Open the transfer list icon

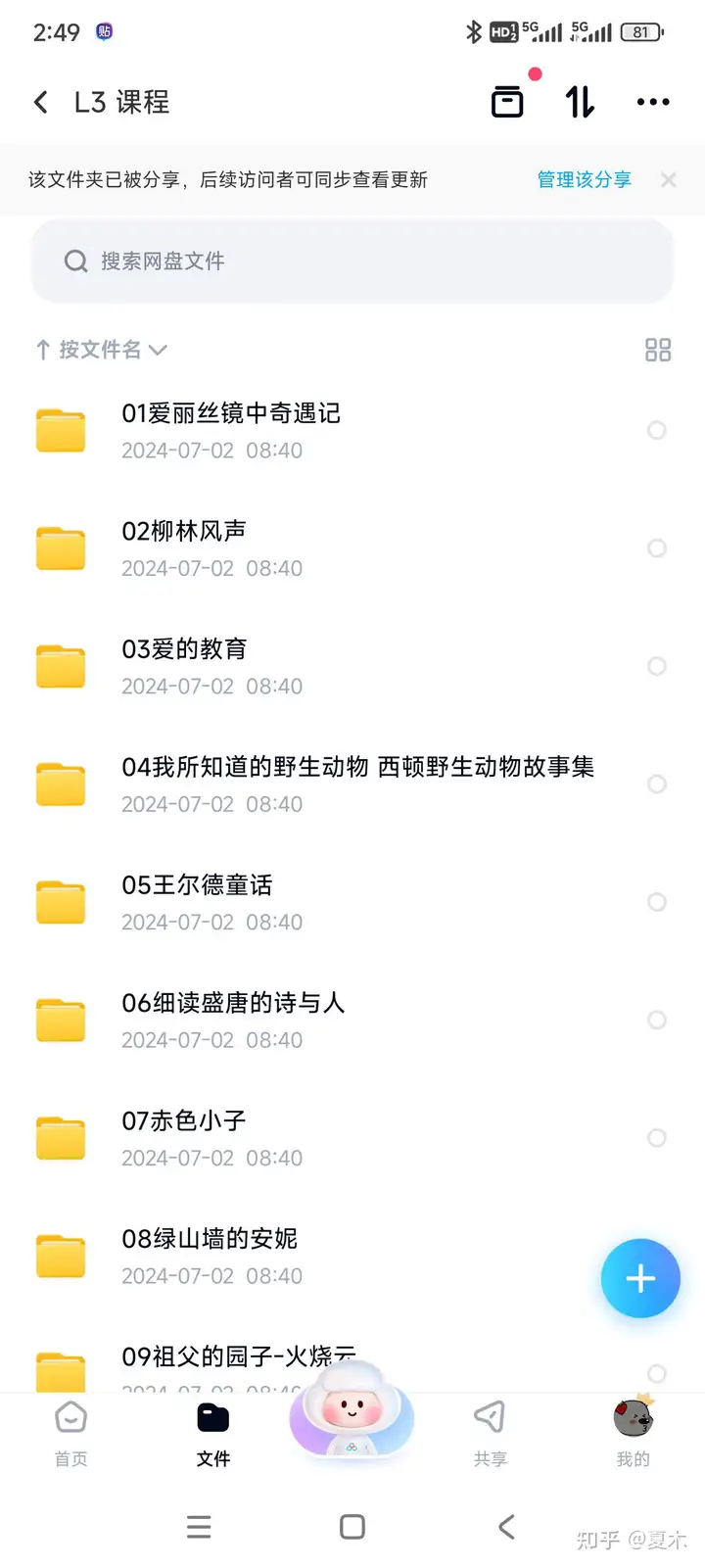pyautogui.click(x=506, y=102)
